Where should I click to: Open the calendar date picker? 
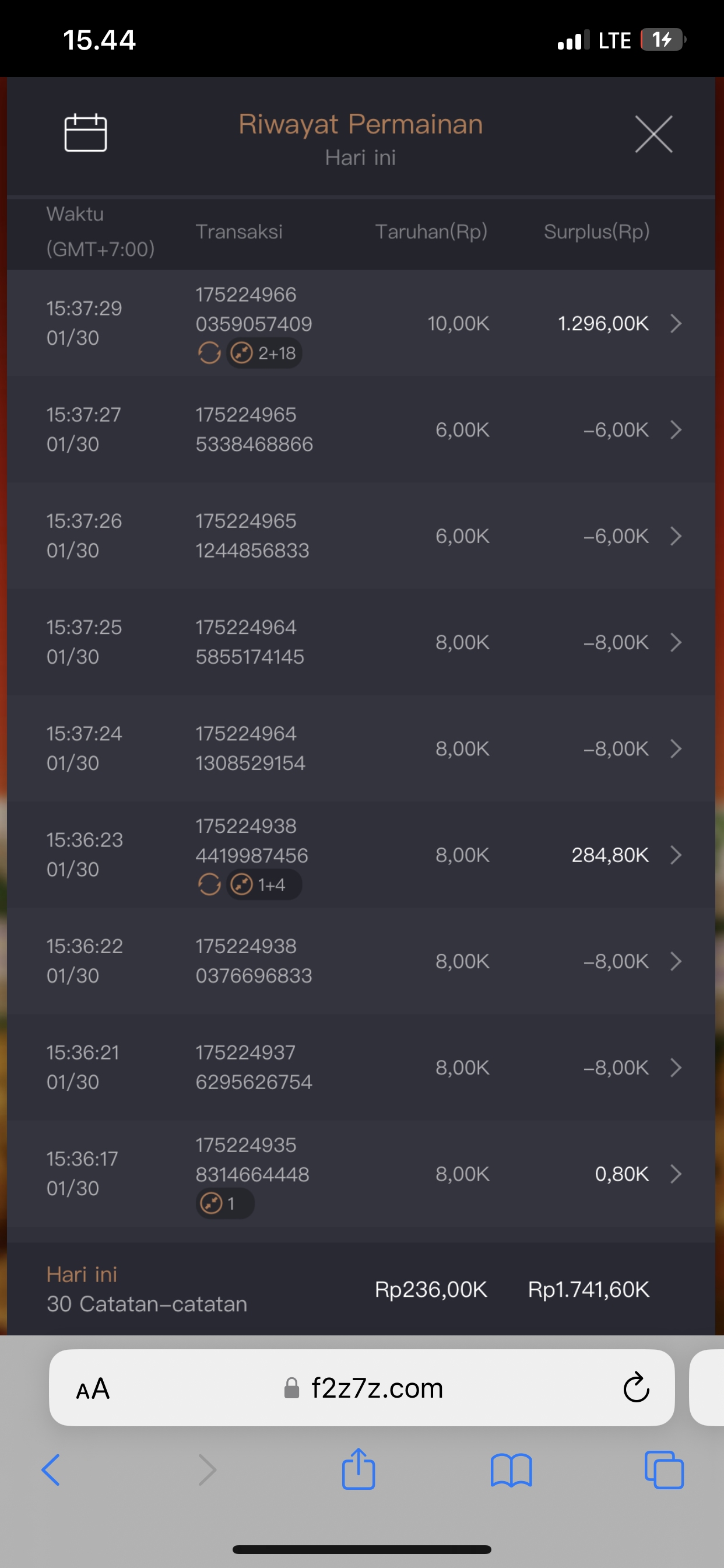click(x=85, y=132)
